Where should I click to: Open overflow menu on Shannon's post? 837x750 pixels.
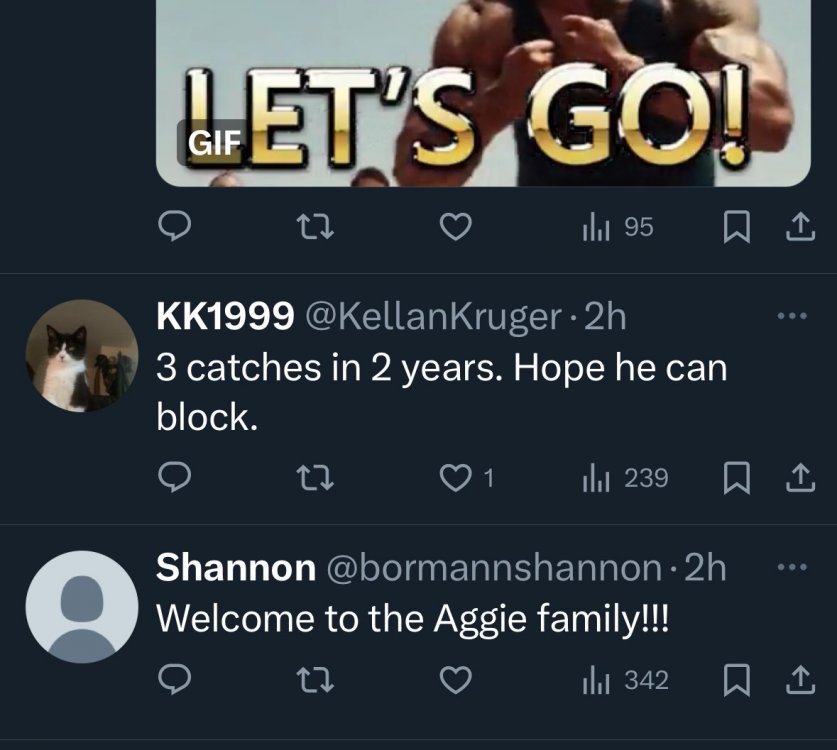790,568
